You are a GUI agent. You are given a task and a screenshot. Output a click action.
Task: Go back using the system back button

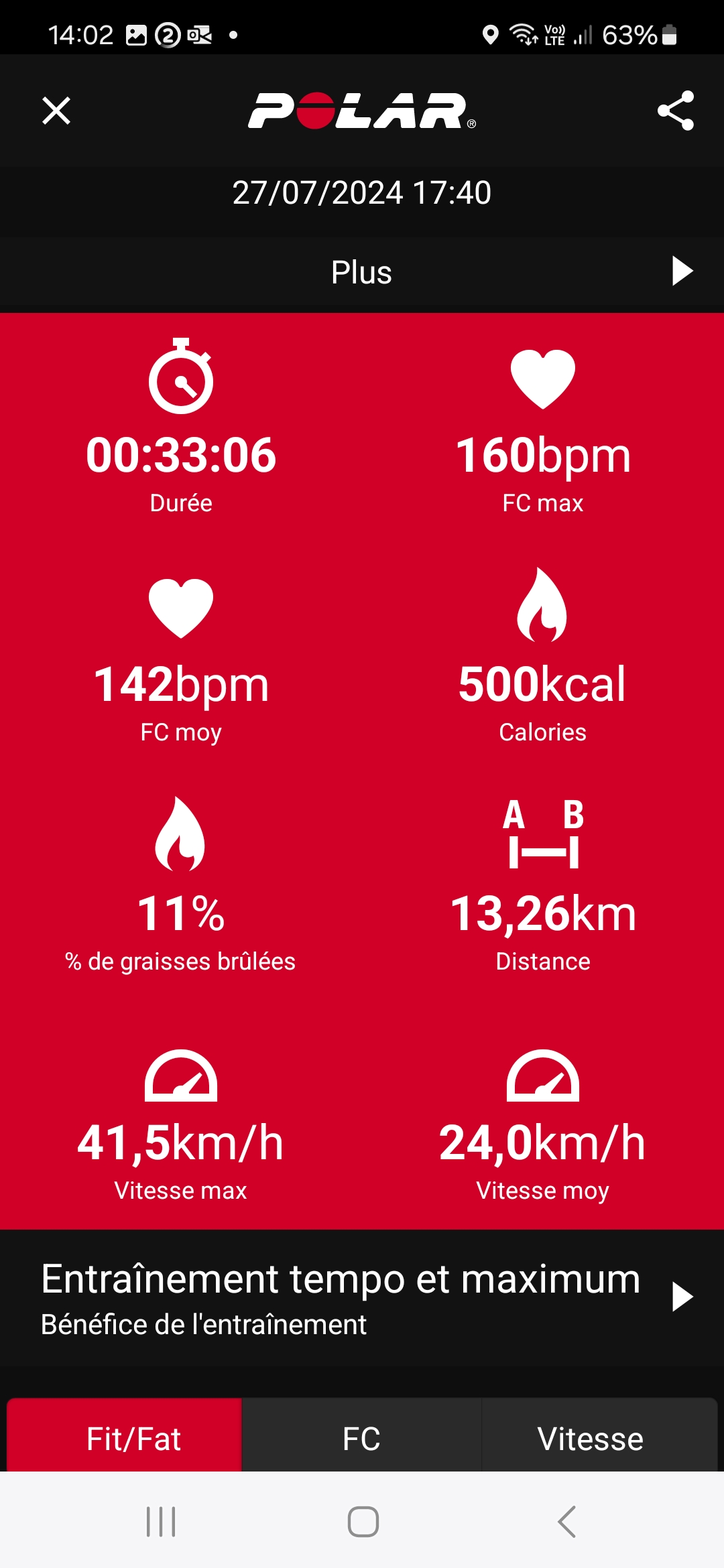point(567,1521)
